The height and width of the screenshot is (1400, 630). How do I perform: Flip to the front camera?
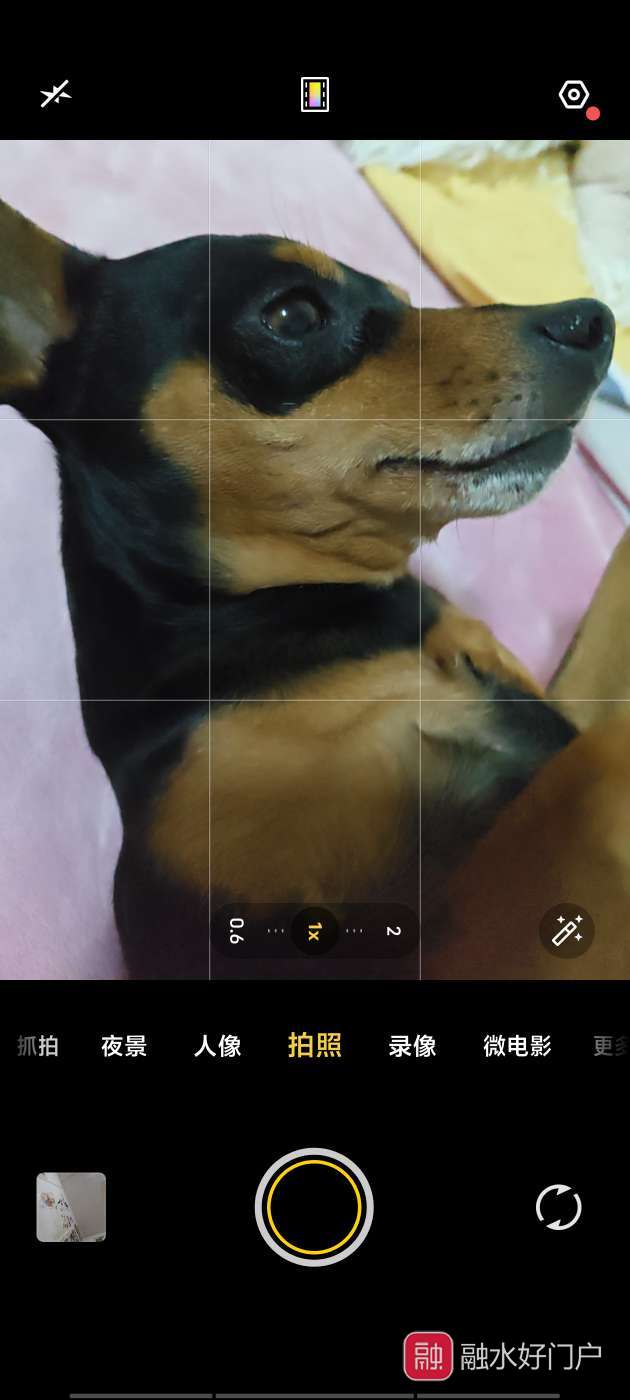558,1207
